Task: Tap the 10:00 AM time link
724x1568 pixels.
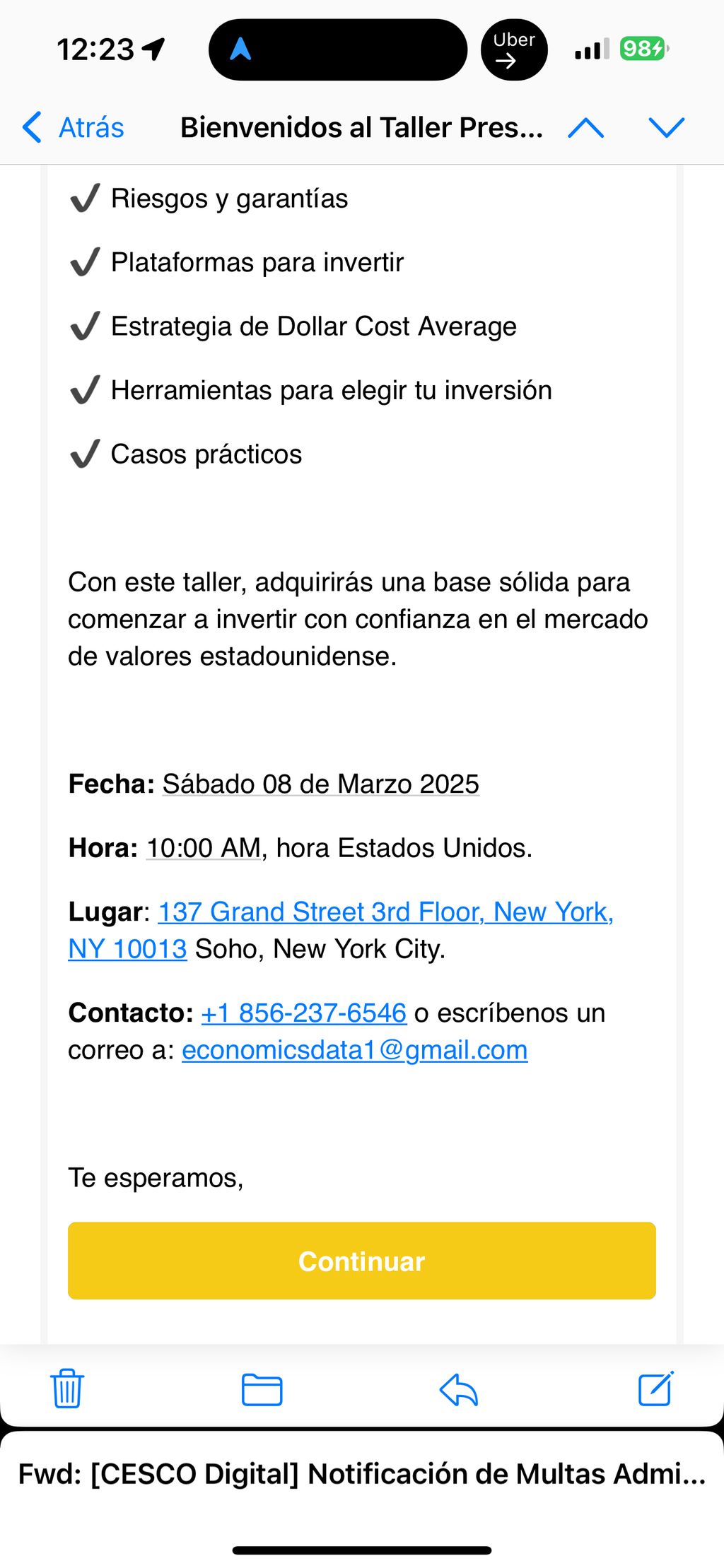Action: point(204,847)
